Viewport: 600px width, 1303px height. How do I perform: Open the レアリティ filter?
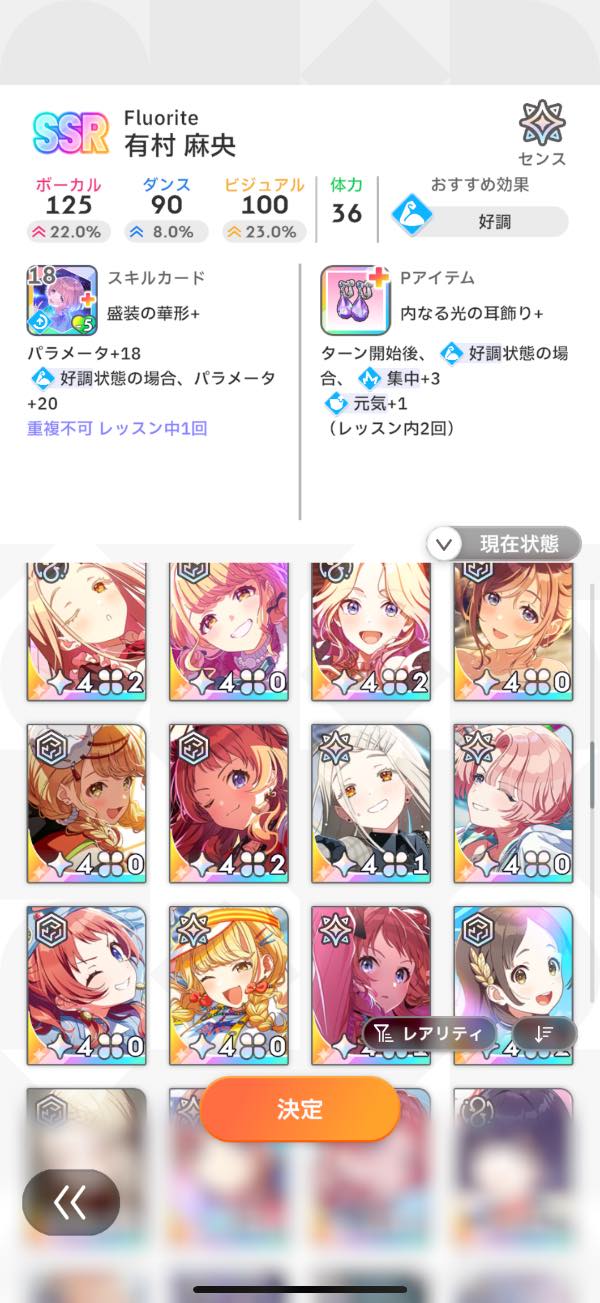pos(428,1033)
